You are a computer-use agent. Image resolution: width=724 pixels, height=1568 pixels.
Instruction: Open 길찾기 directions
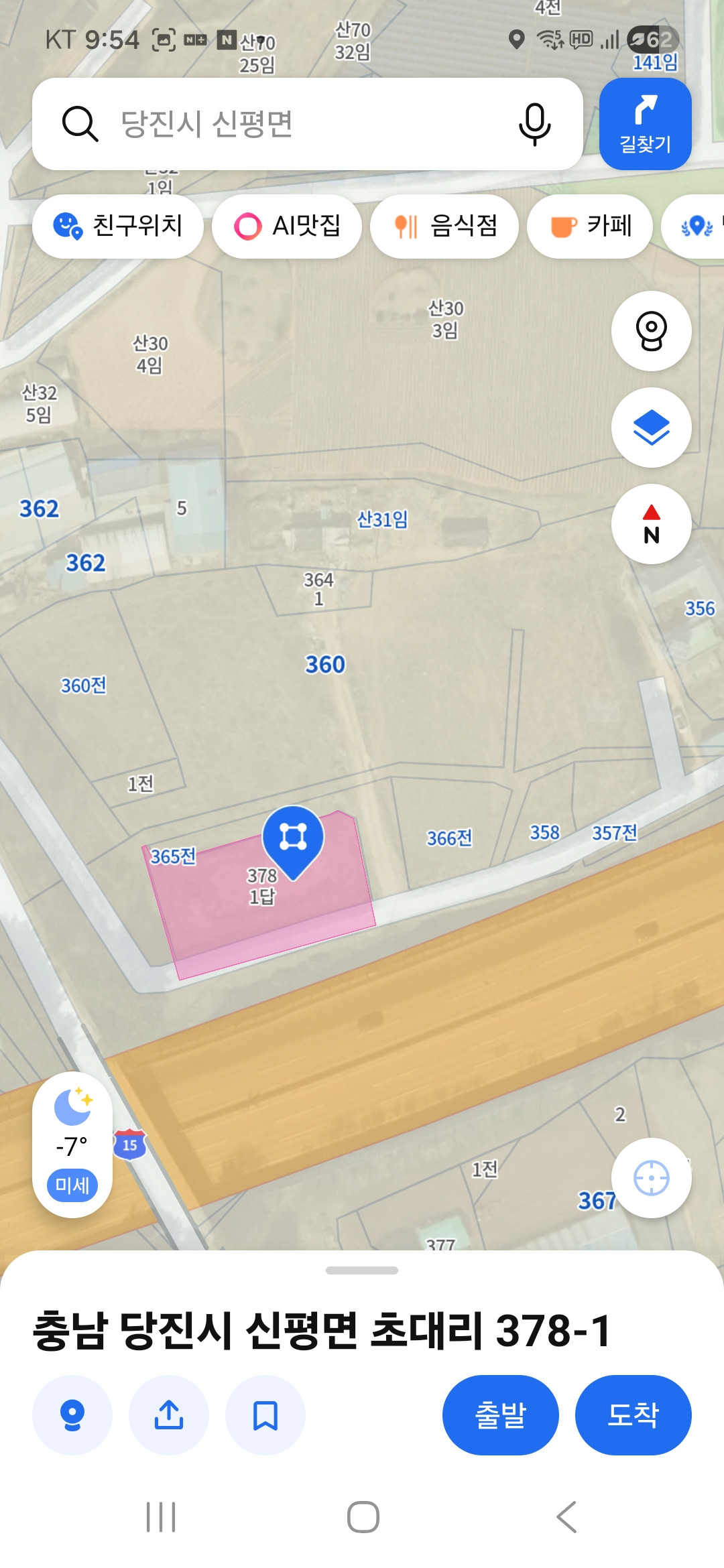(x=645, y=124)
